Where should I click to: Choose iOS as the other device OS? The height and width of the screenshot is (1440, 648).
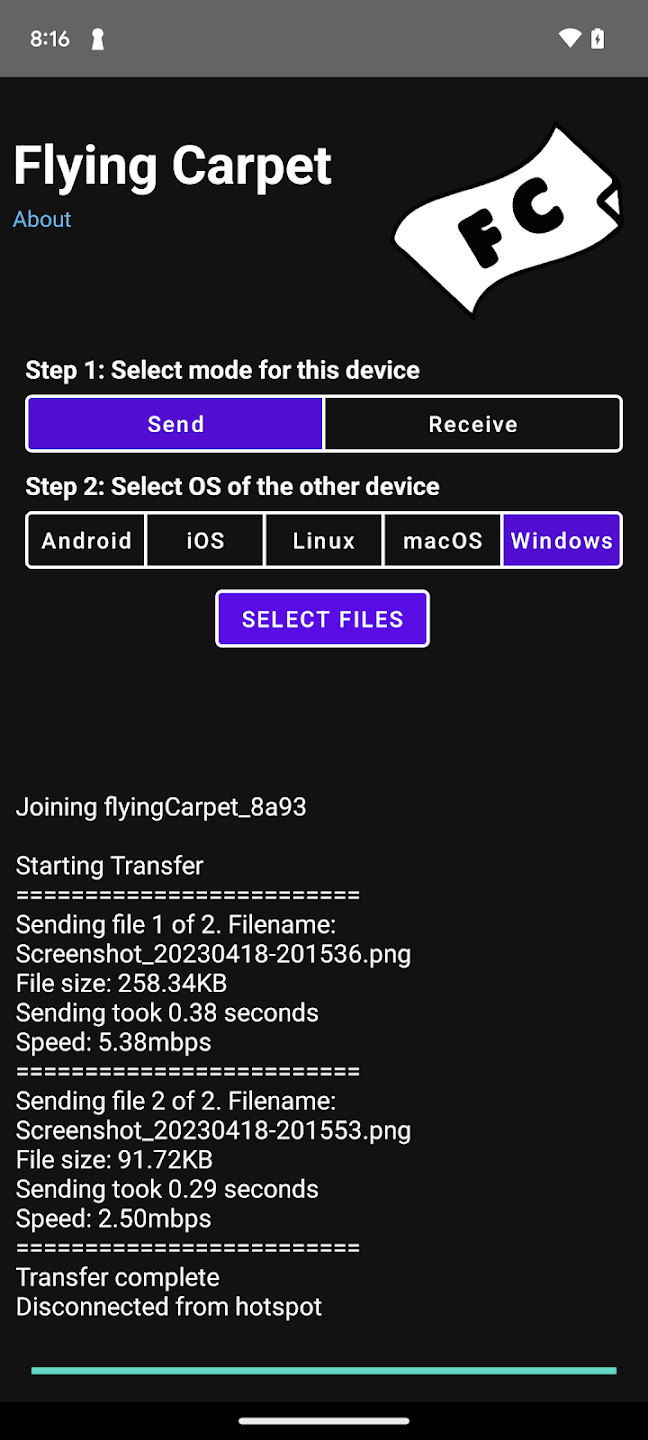(205, 540)
